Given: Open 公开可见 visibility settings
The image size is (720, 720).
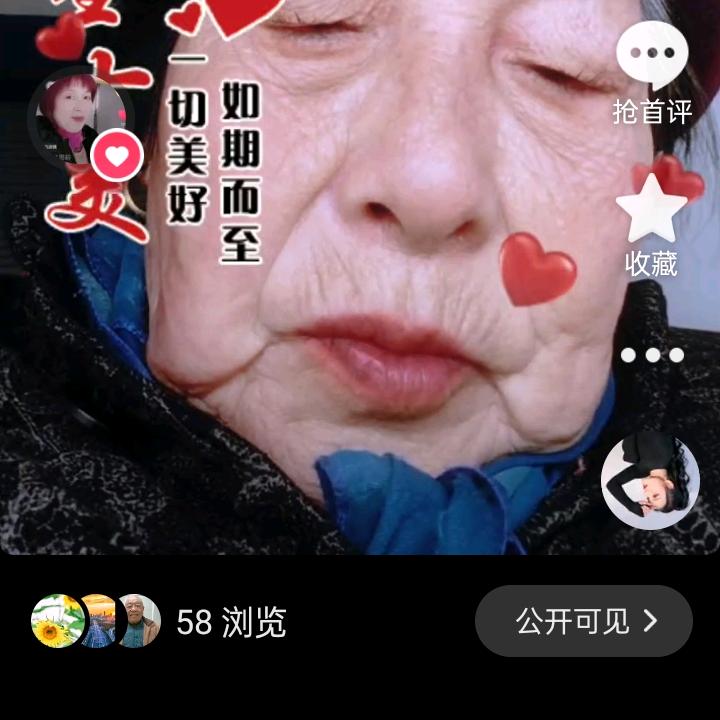Looking at the screenshot, I should (x=584, y=621).
